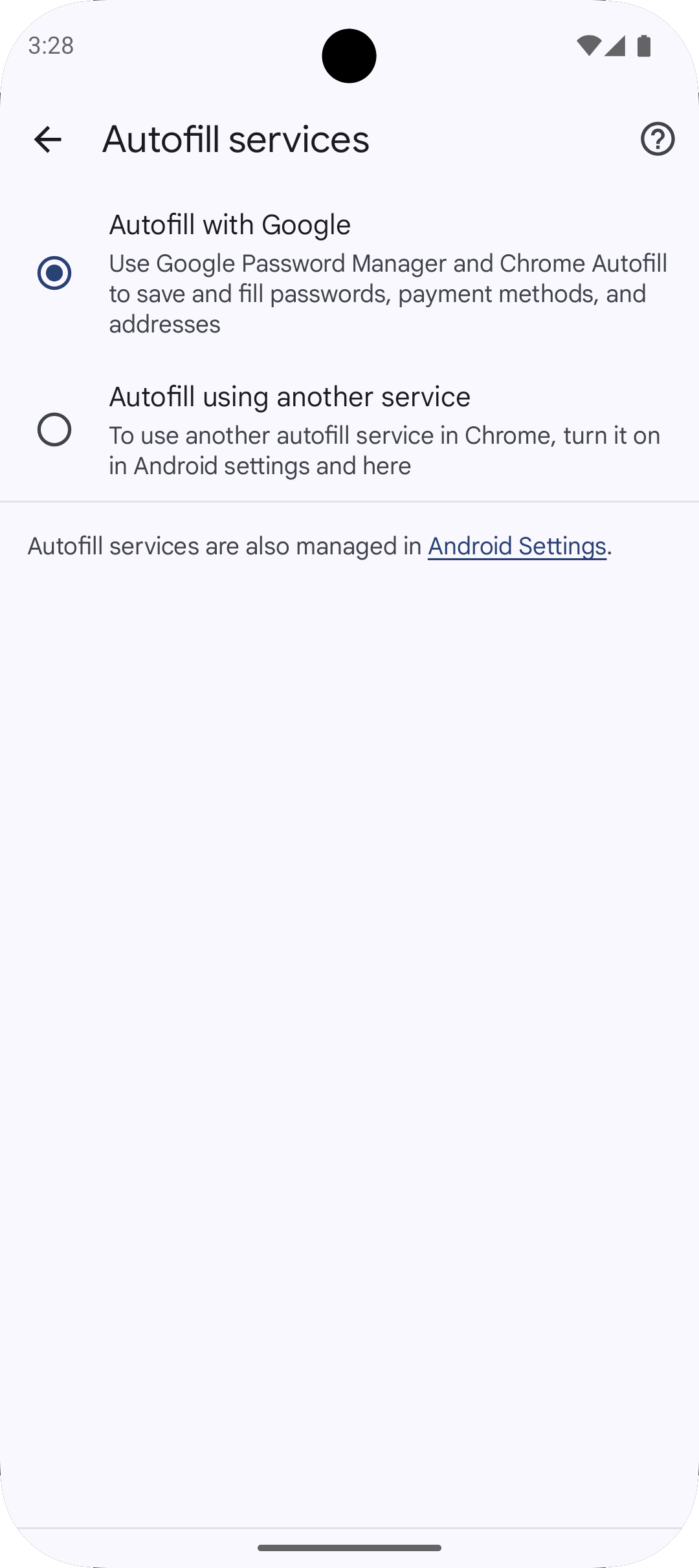Enable Autofill using another service
The image size is (699, 1568).
[x=55, y=430]
